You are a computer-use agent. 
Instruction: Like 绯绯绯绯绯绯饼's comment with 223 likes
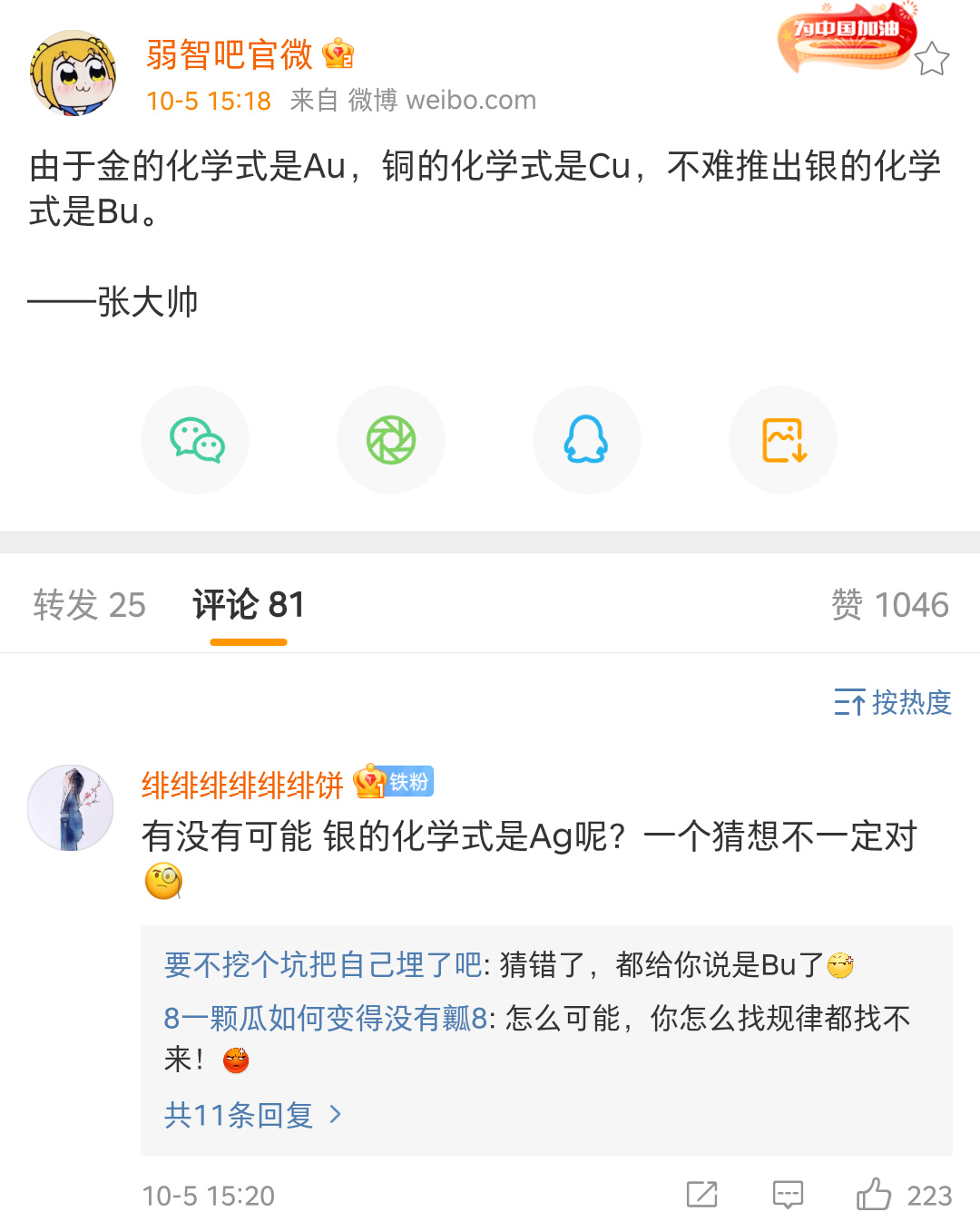point(874,1195)
